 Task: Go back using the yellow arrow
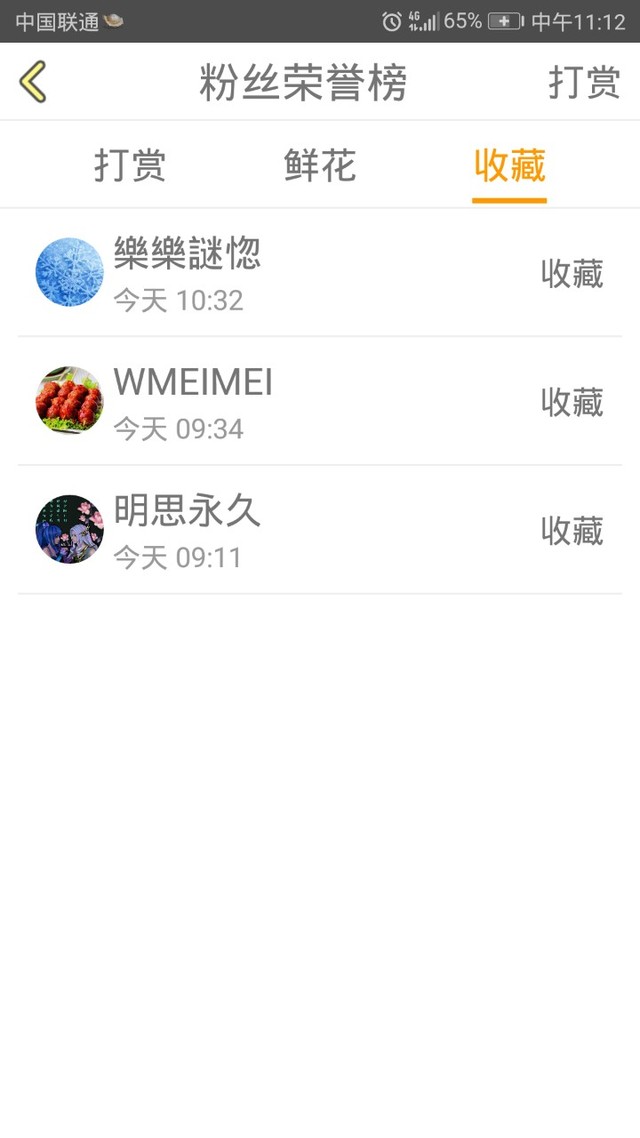coord(33,81)
